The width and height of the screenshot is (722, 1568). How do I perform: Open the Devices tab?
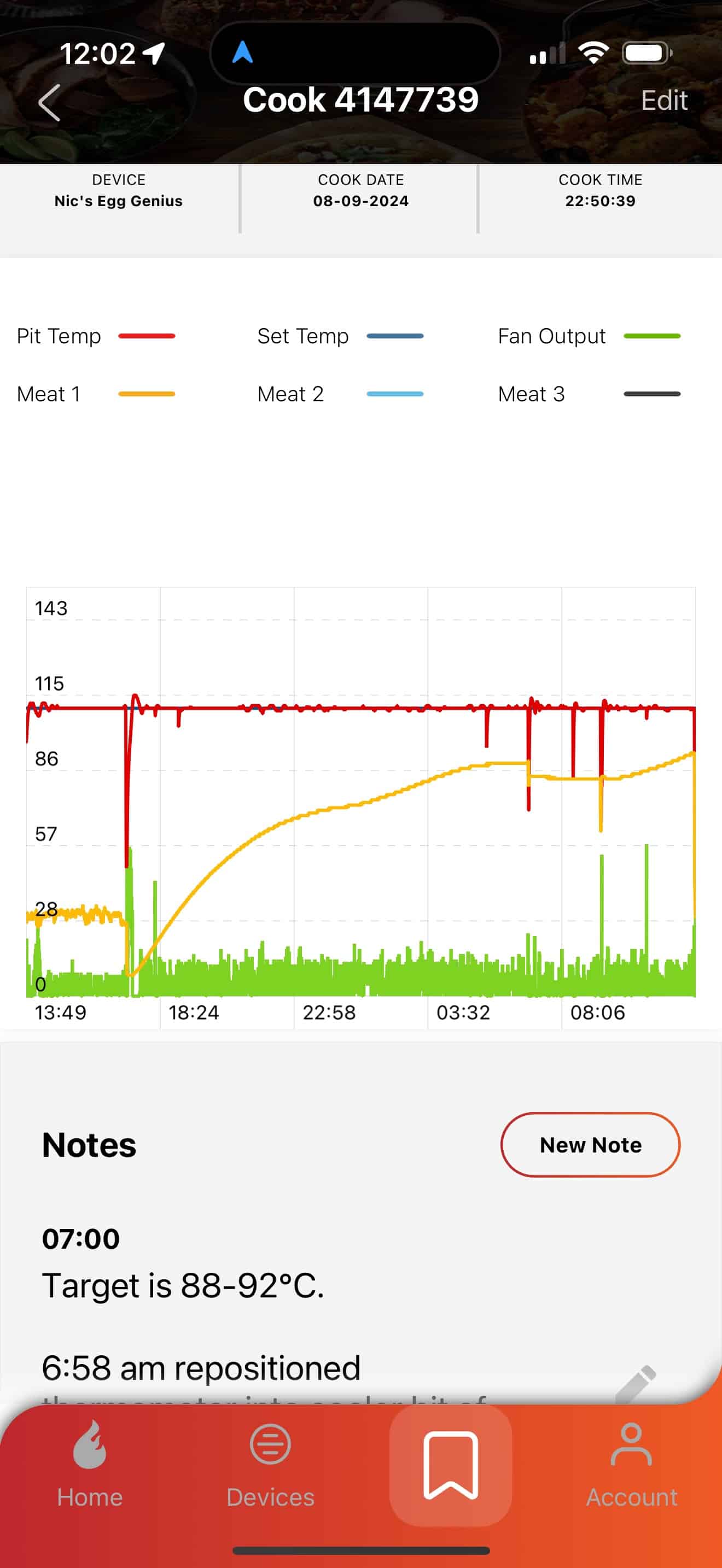270,1465
